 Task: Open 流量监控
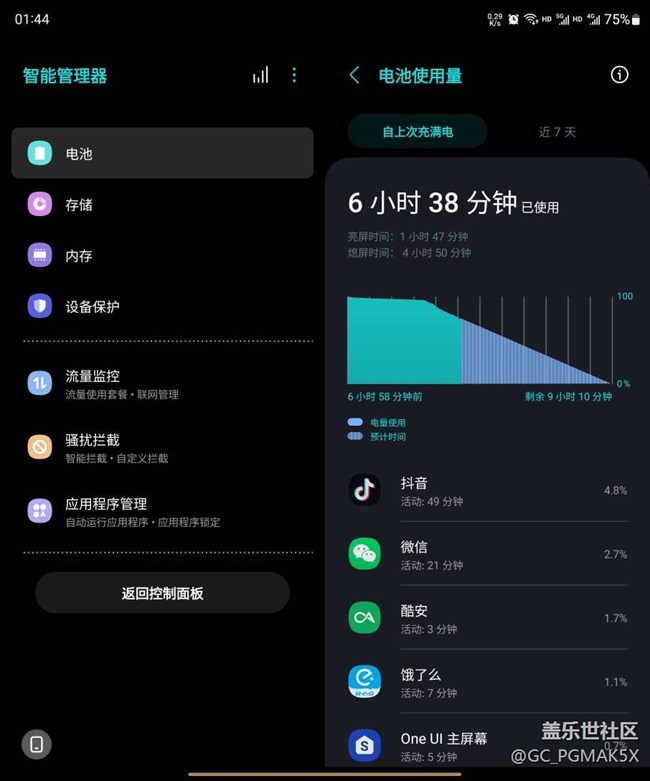(x=162, y=384)
